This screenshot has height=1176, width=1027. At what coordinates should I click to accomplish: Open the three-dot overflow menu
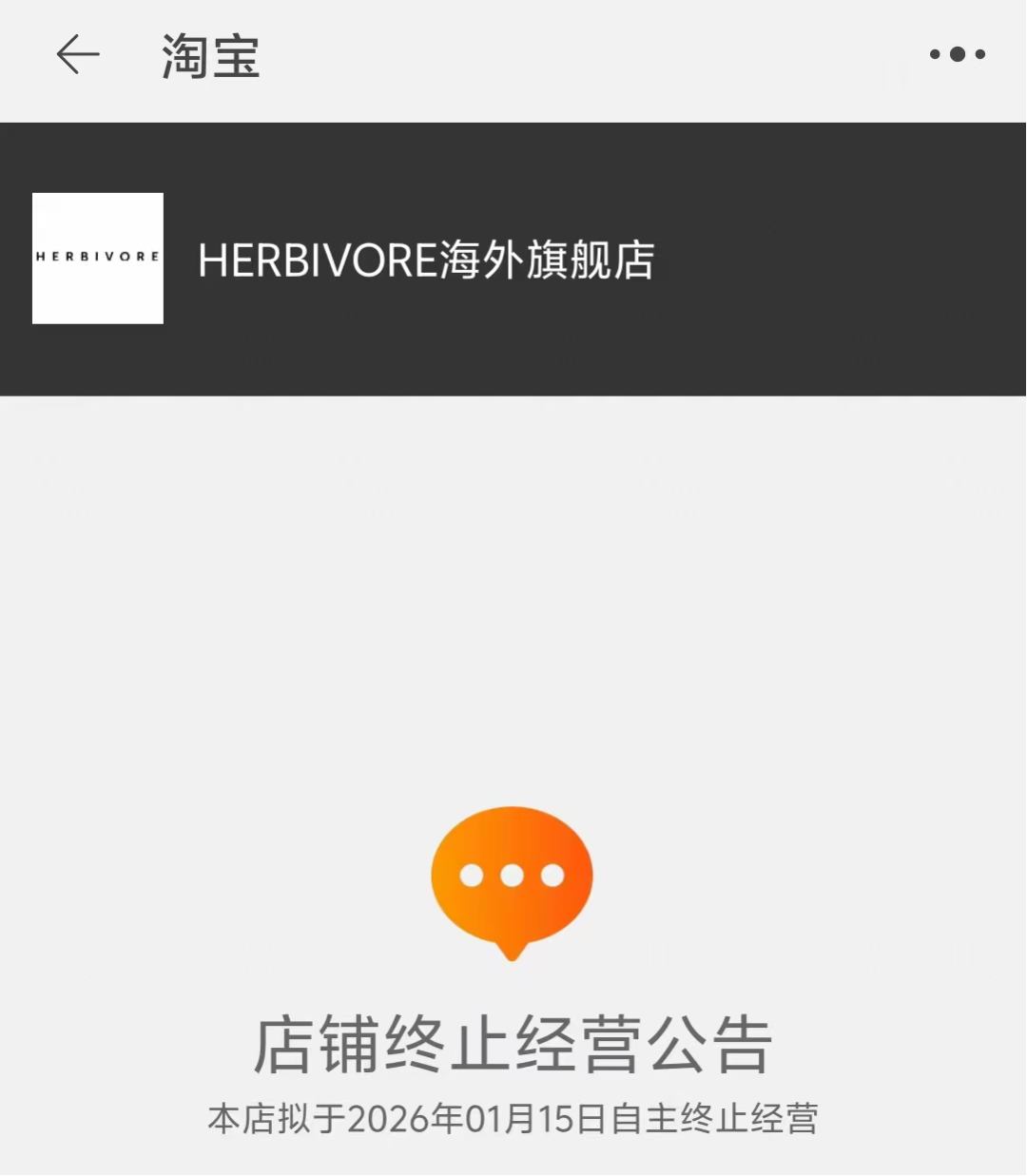click(x=957, y=55)
